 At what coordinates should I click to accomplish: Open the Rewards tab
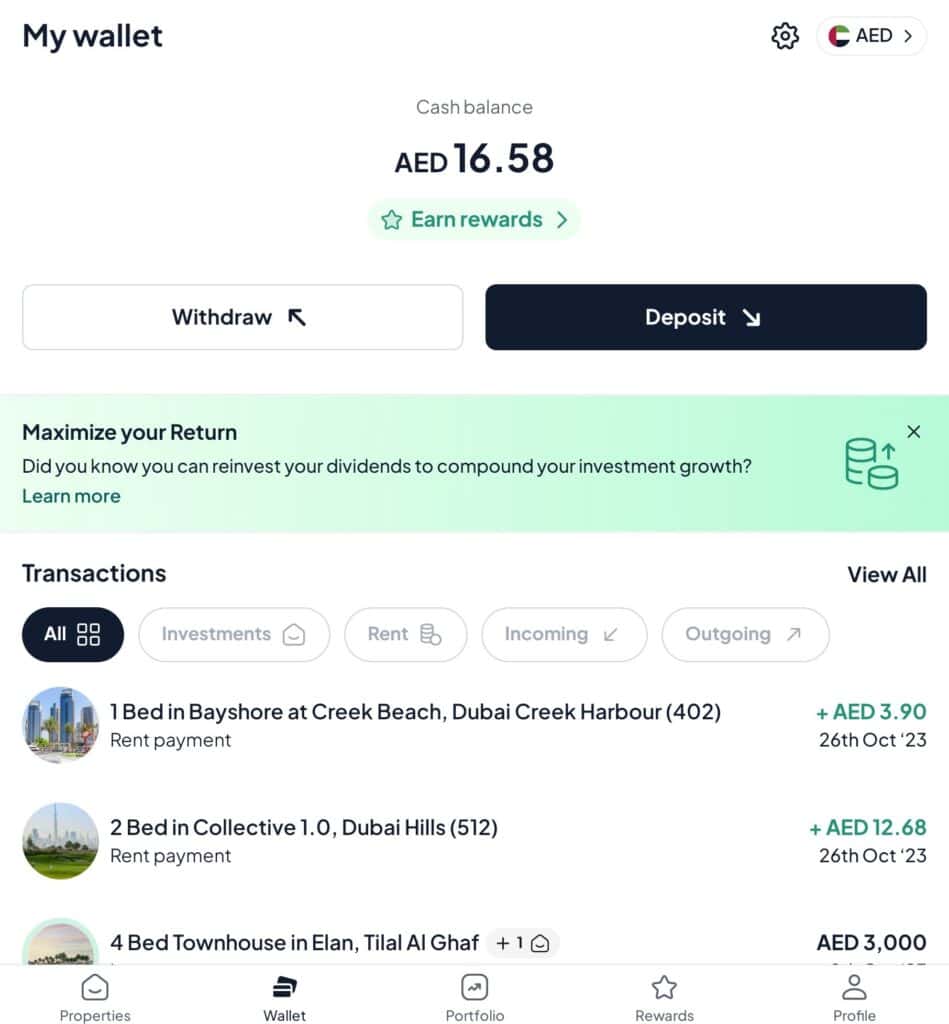(x=664, y=998)
